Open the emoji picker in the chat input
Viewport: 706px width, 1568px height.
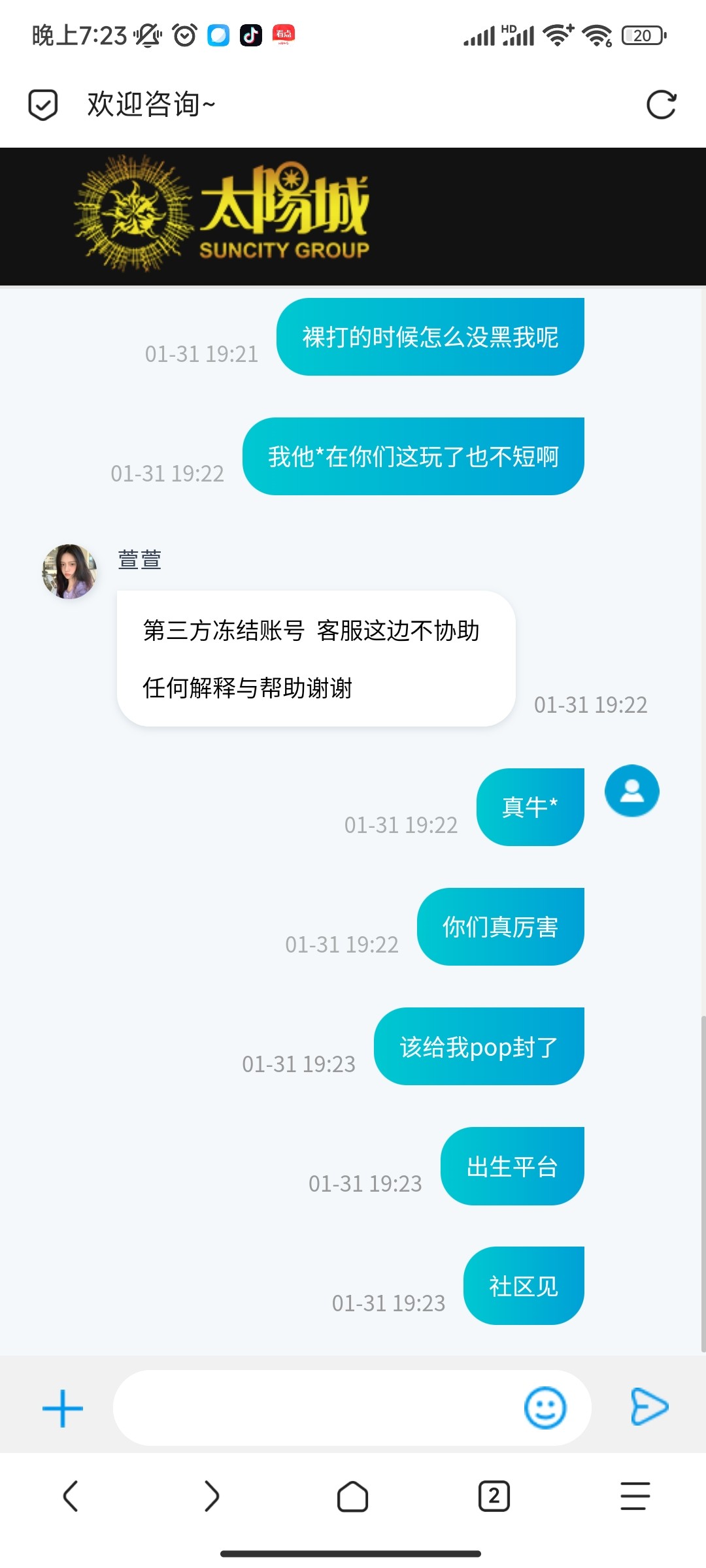coord(546,1409)
